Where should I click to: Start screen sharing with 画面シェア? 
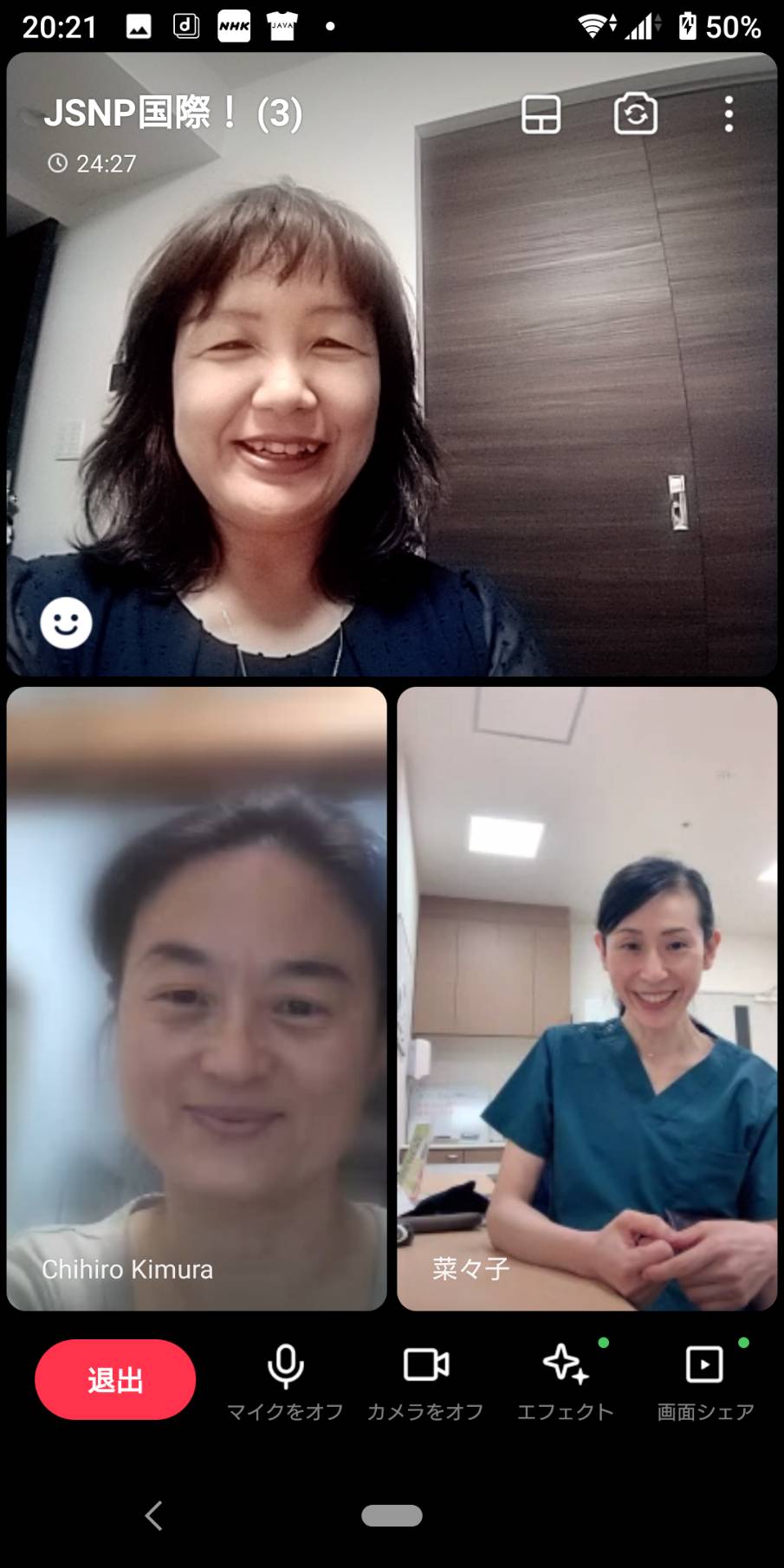(x=705, y=1381)
